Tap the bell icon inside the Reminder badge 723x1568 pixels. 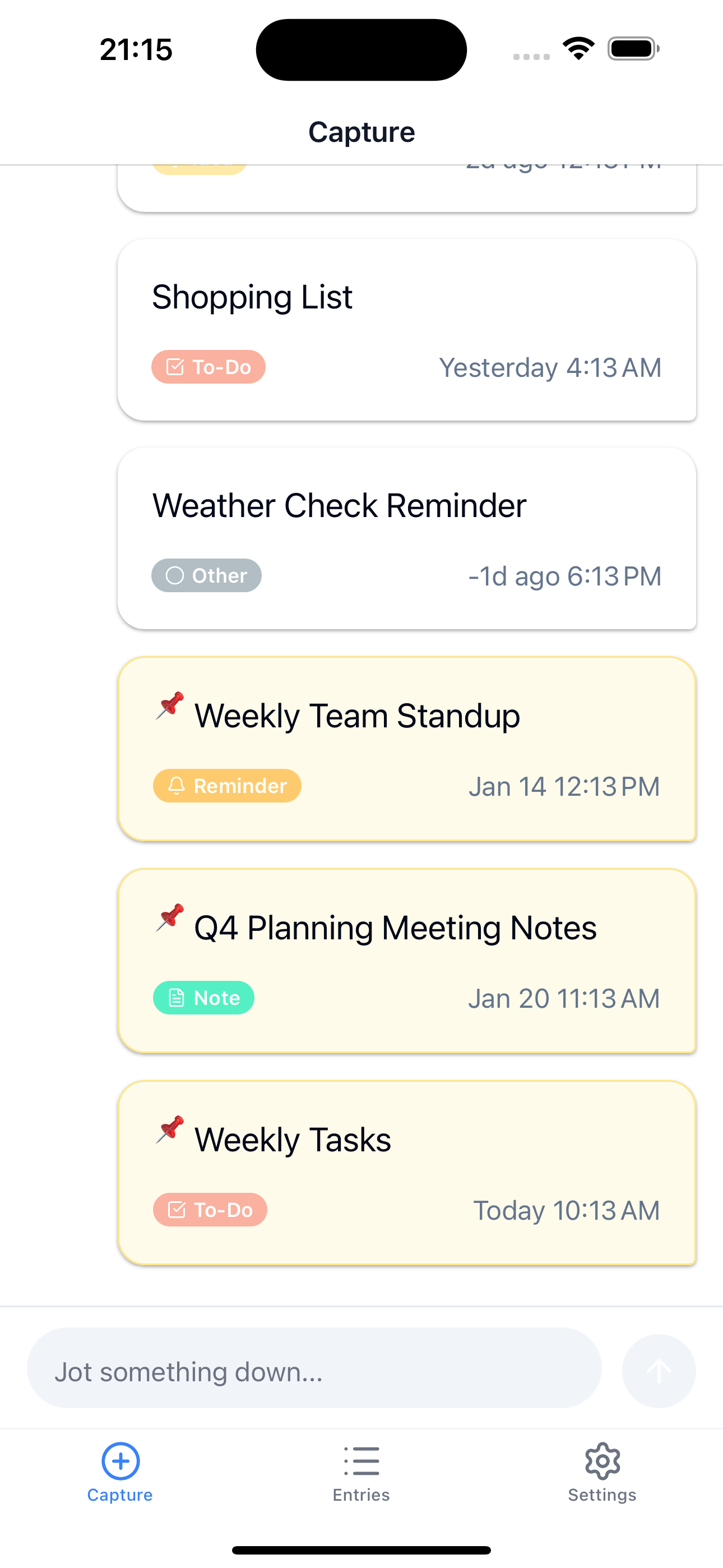click(176, 786)
